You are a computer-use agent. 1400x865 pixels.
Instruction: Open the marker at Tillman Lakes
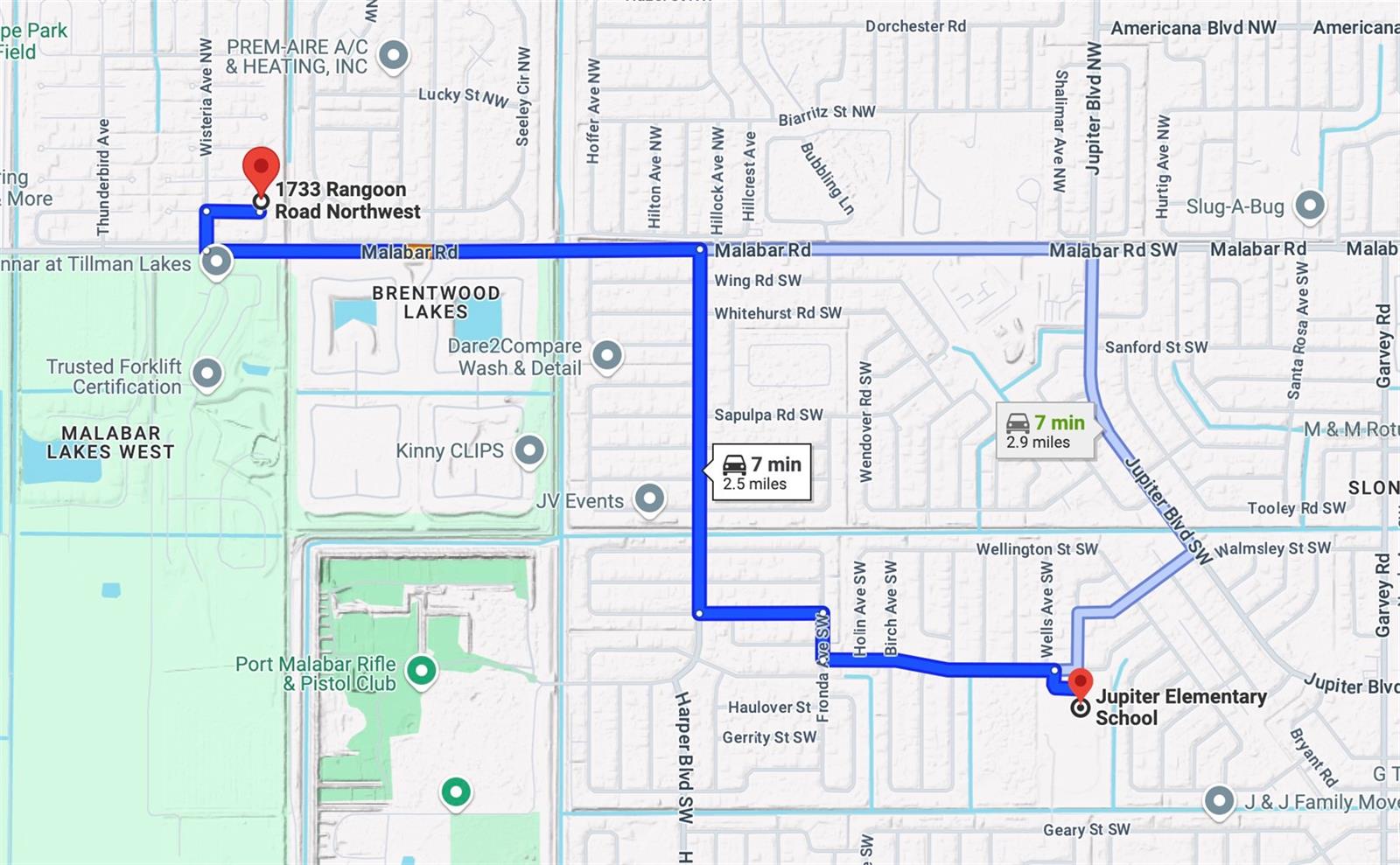click(216, 261)
